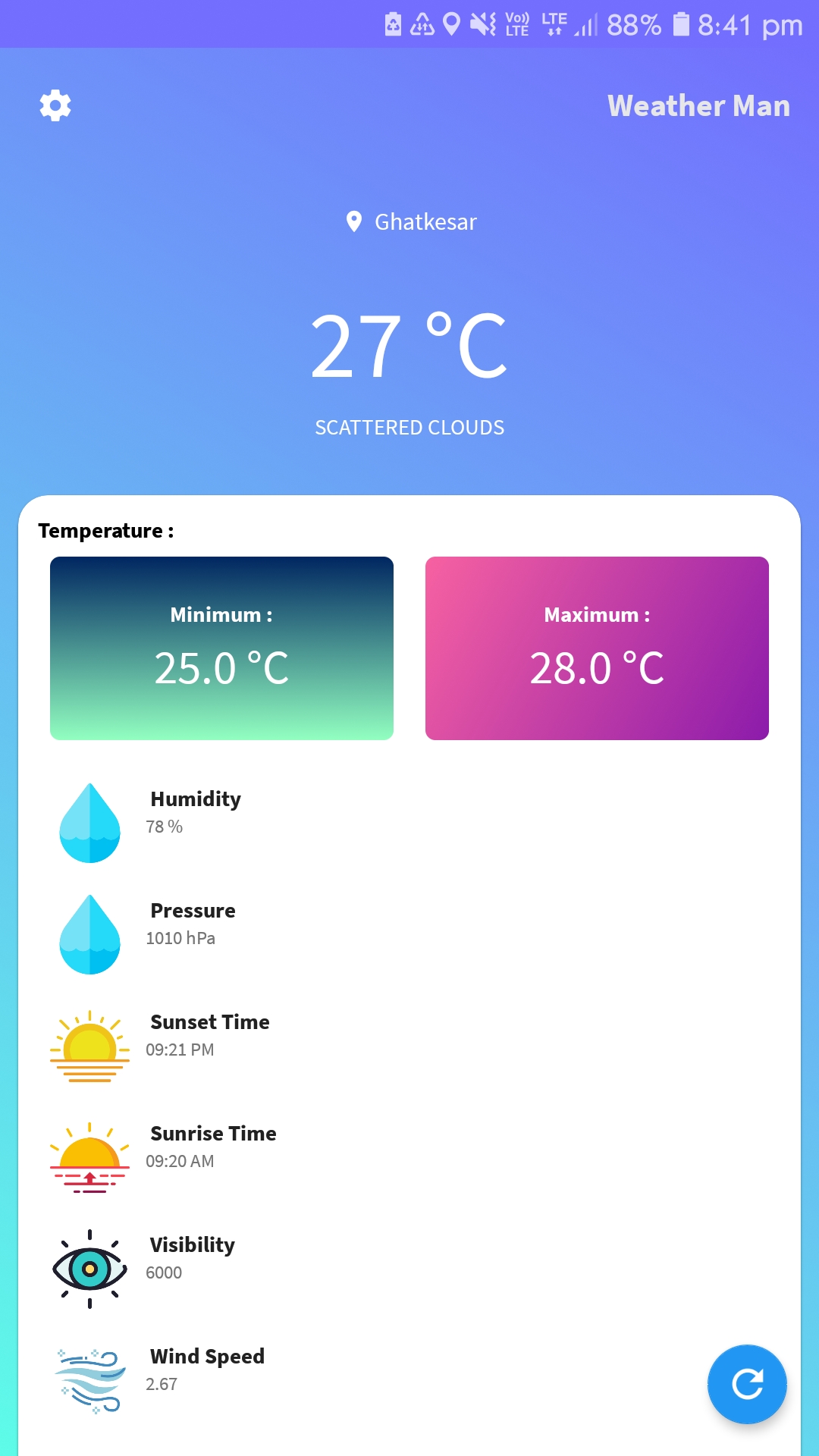Open the settings gear icon
This screenshot has height=1456, width=819.
(x=55, y=105)
